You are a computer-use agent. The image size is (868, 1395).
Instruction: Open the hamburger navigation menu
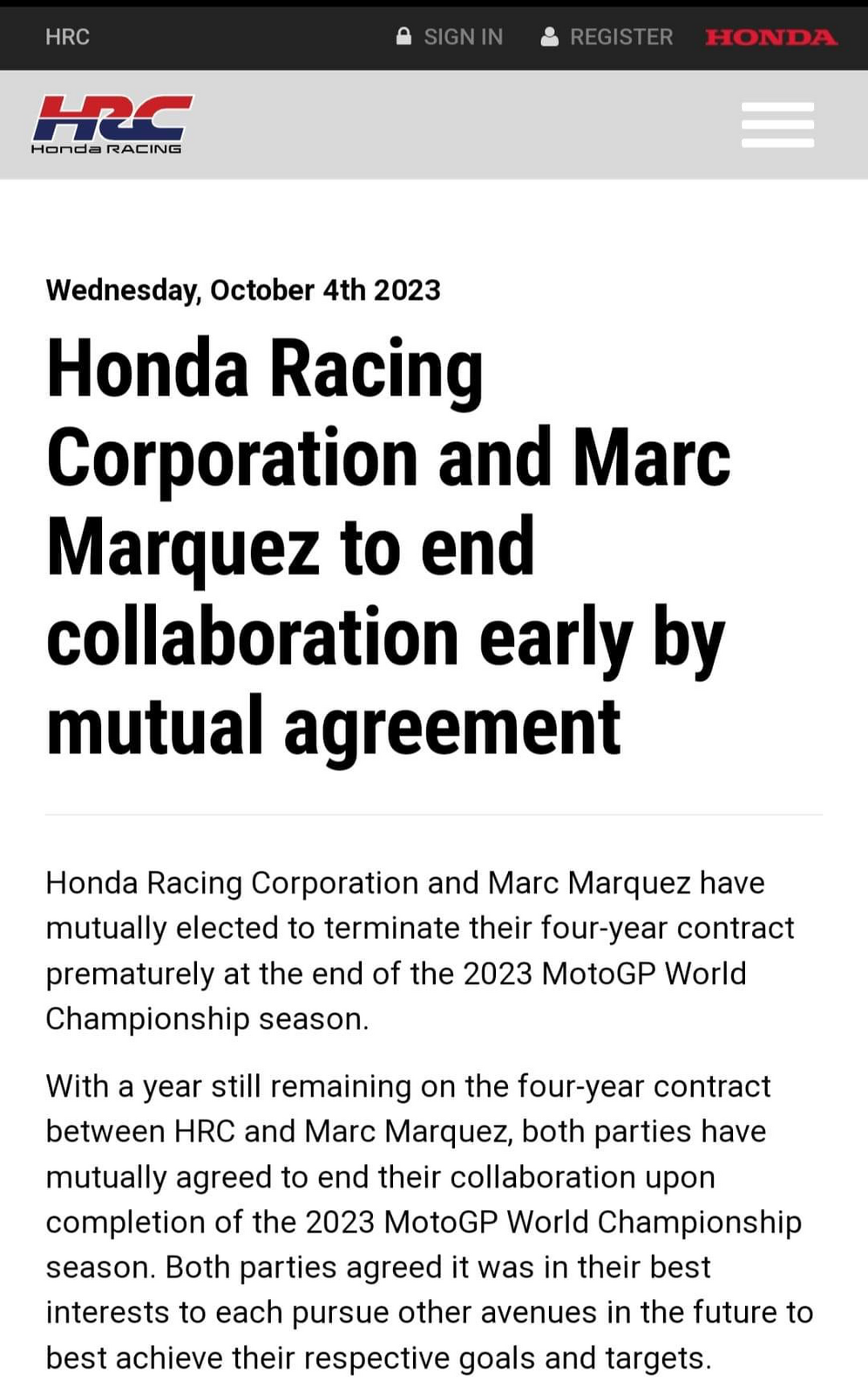[x=777, y=125]
